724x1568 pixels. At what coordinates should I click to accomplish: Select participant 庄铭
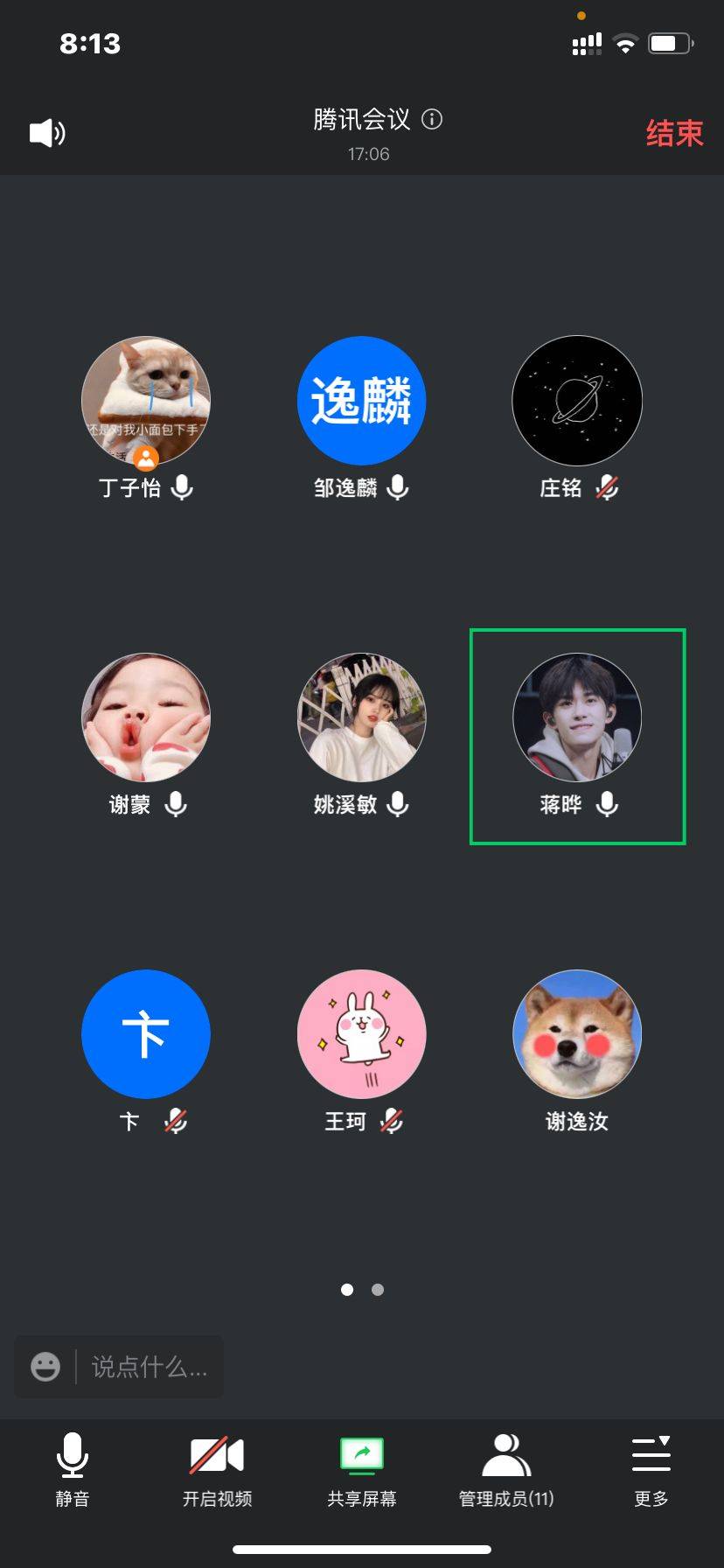tap(577, 402)
